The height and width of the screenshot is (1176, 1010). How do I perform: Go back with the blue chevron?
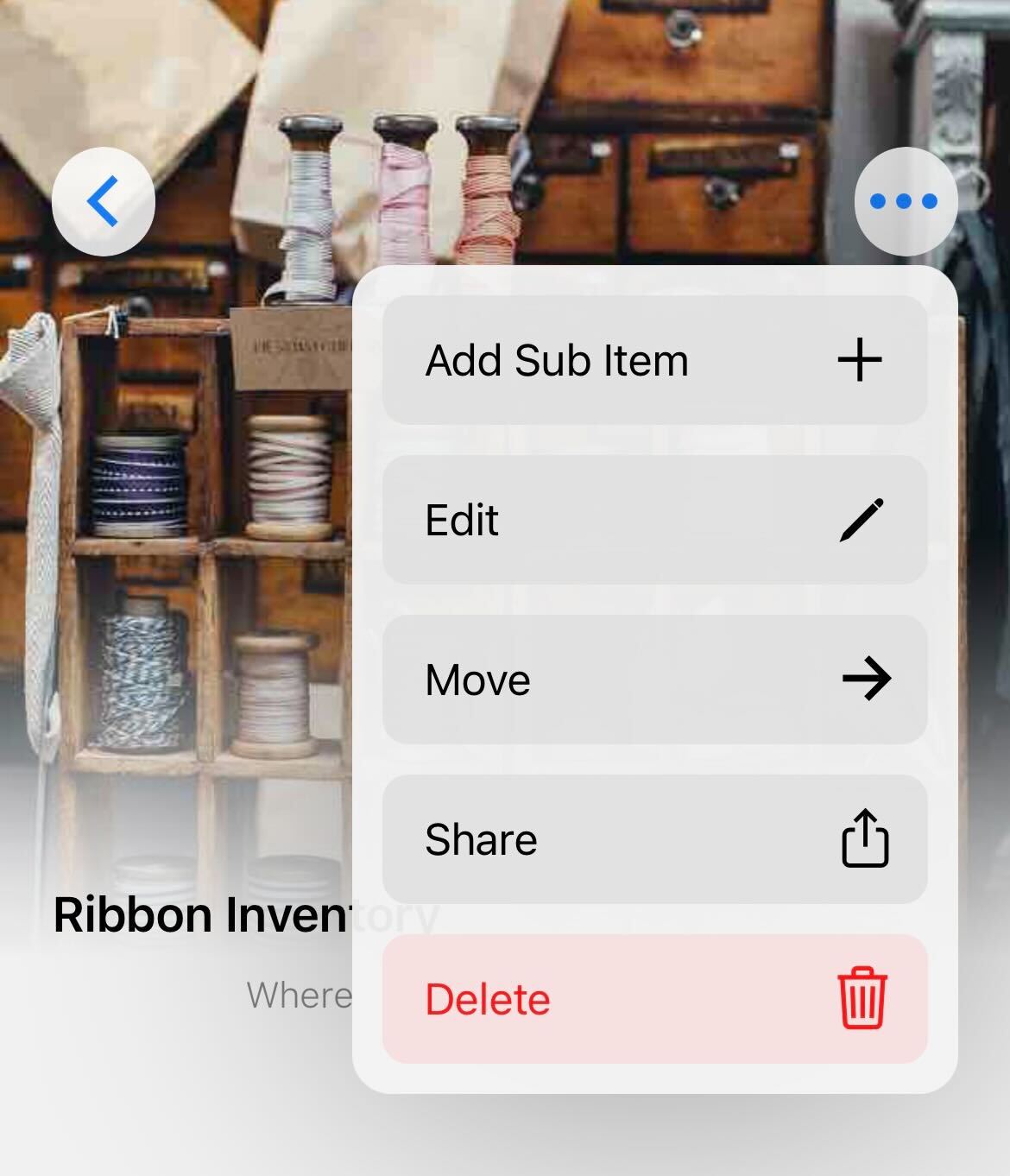tap(104, 201)
